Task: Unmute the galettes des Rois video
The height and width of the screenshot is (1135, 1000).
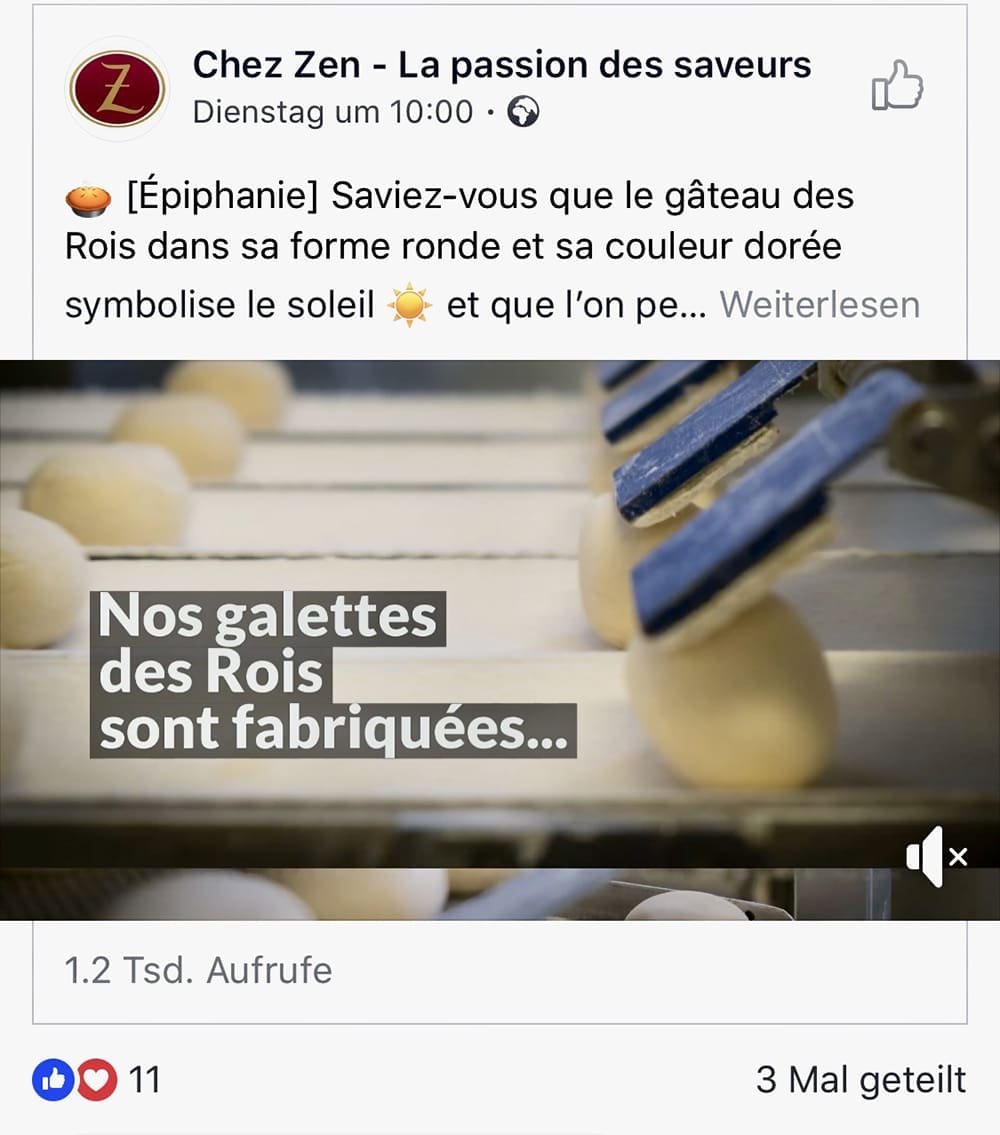Action: click(x=936, y=856)
